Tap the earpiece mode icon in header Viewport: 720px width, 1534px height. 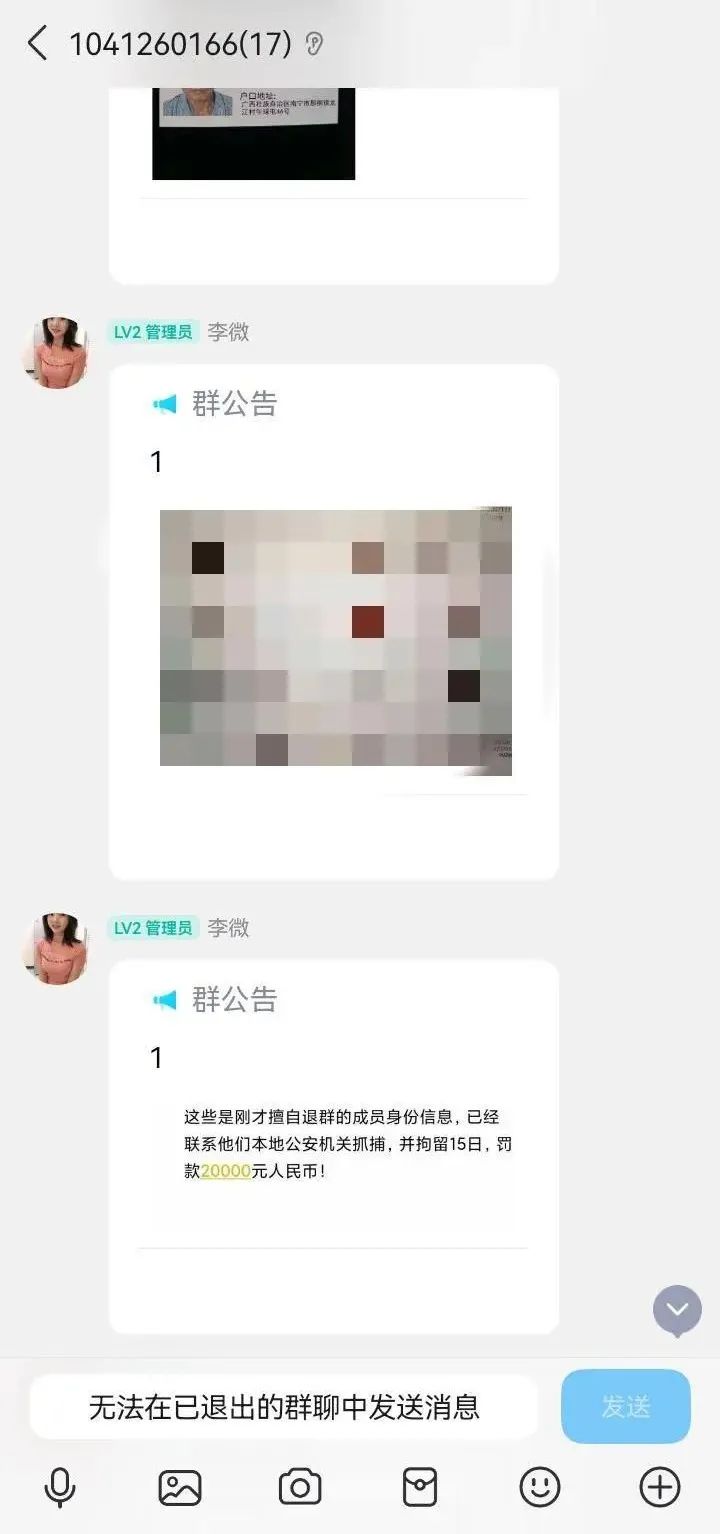point(315,44)
